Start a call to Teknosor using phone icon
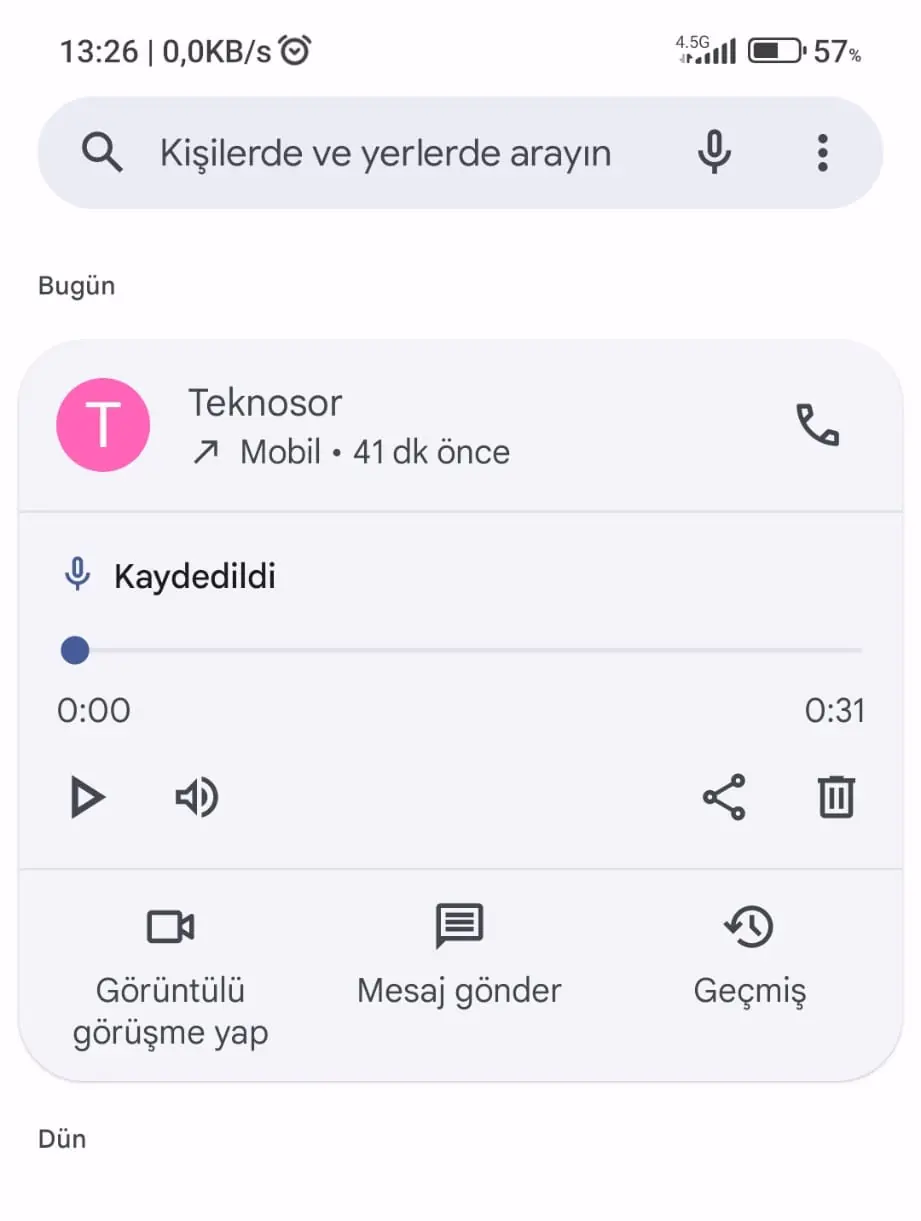The height and width of the screenshot is (1221, 921). pyautogui.click(x=818, y=426)
